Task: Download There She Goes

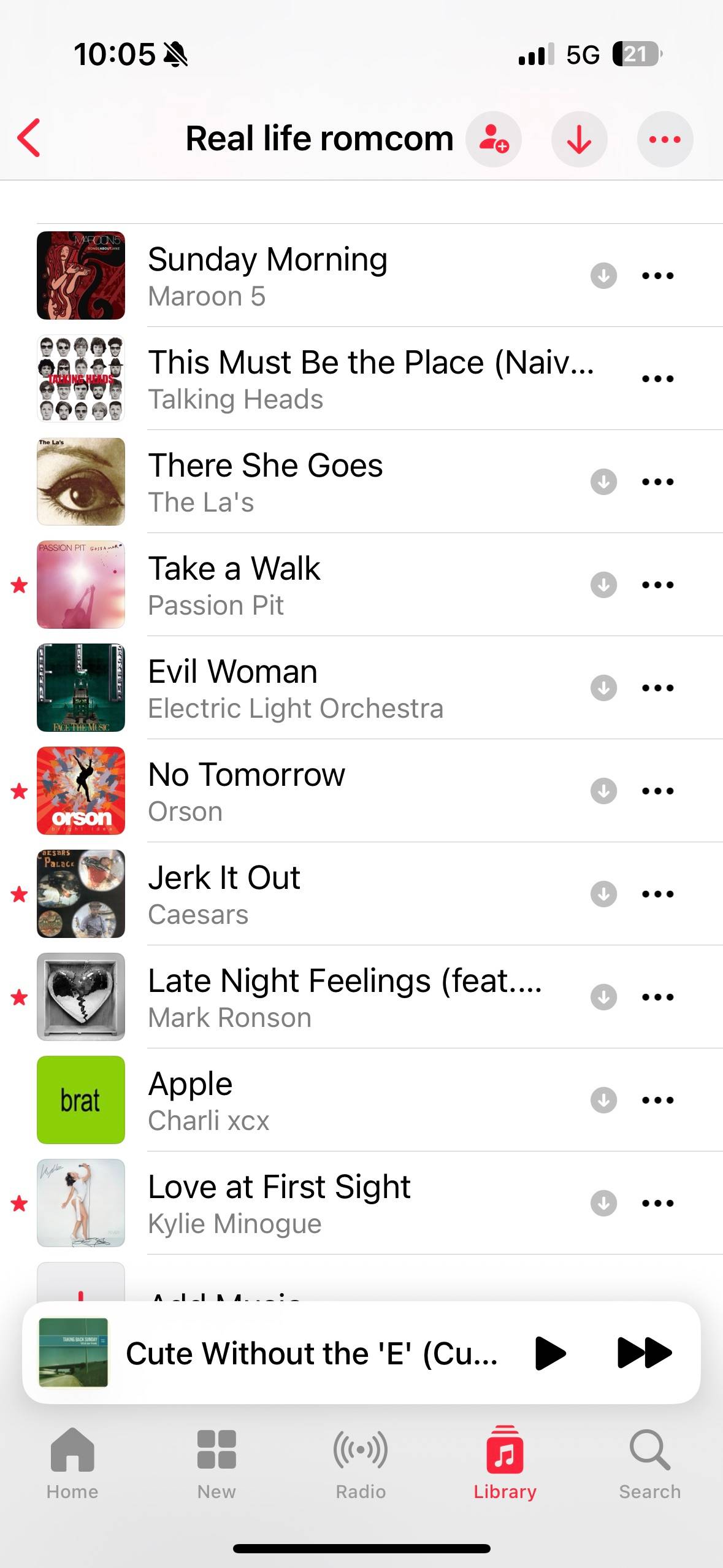Action: (x=604, y=482)
